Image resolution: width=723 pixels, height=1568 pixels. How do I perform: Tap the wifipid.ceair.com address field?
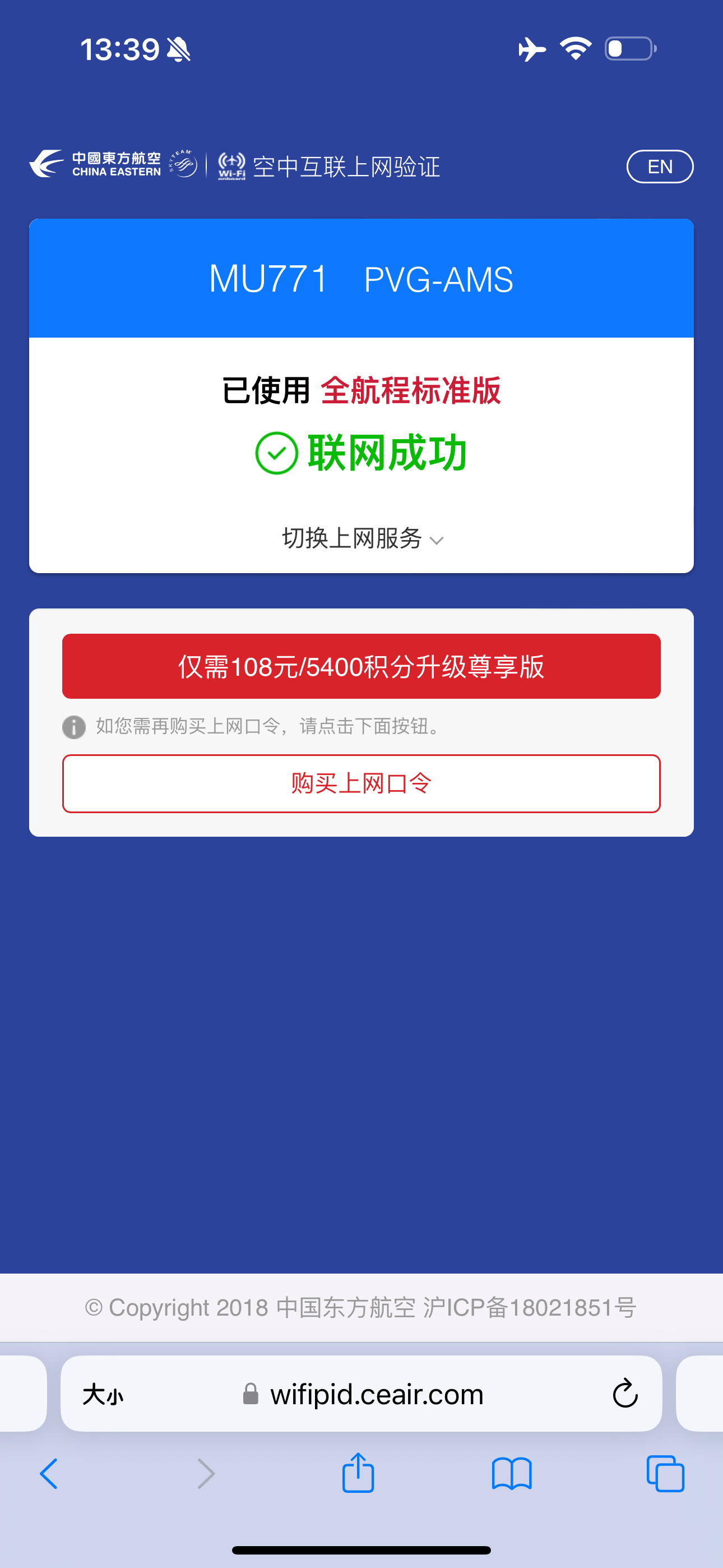pos(376,1394)
